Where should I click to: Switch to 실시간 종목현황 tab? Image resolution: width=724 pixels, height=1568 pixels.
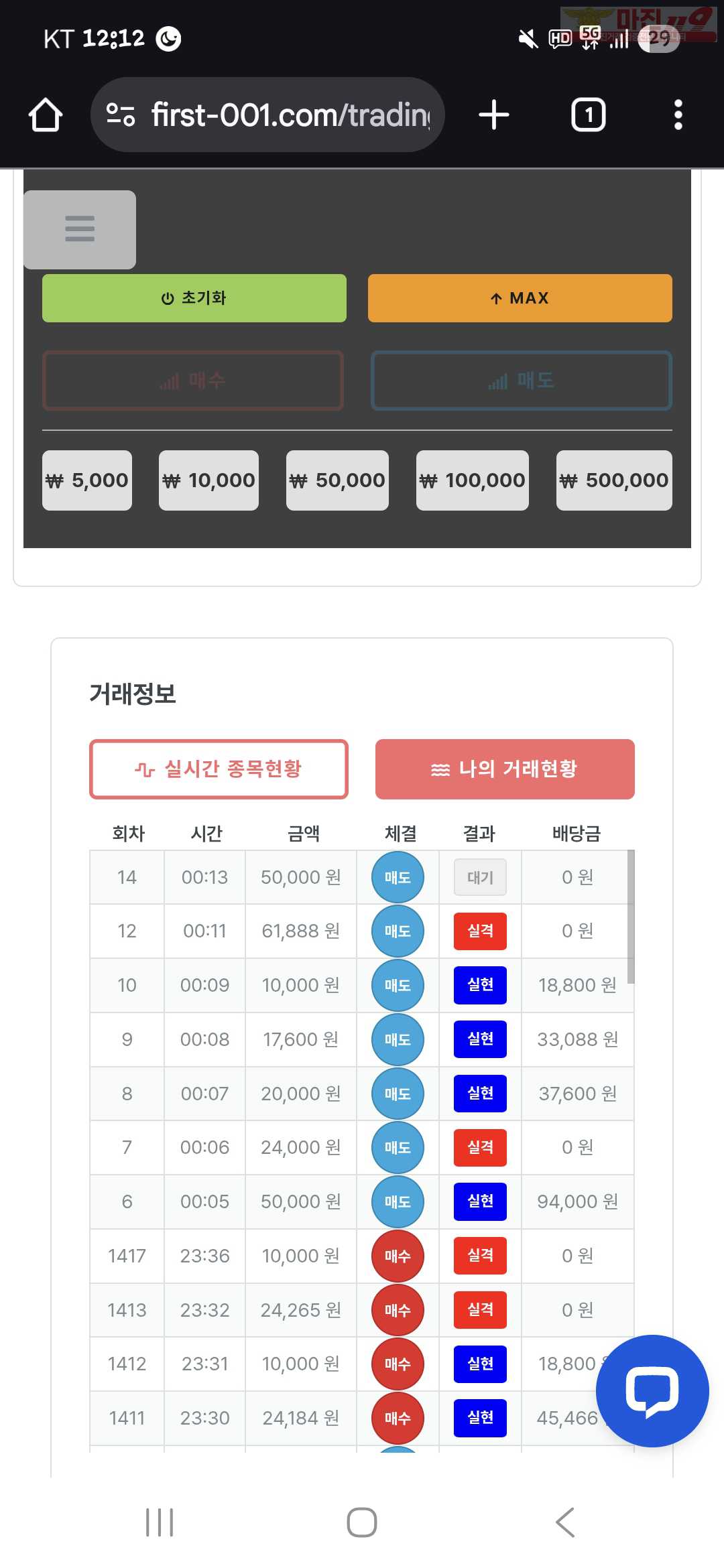(219, 769)
